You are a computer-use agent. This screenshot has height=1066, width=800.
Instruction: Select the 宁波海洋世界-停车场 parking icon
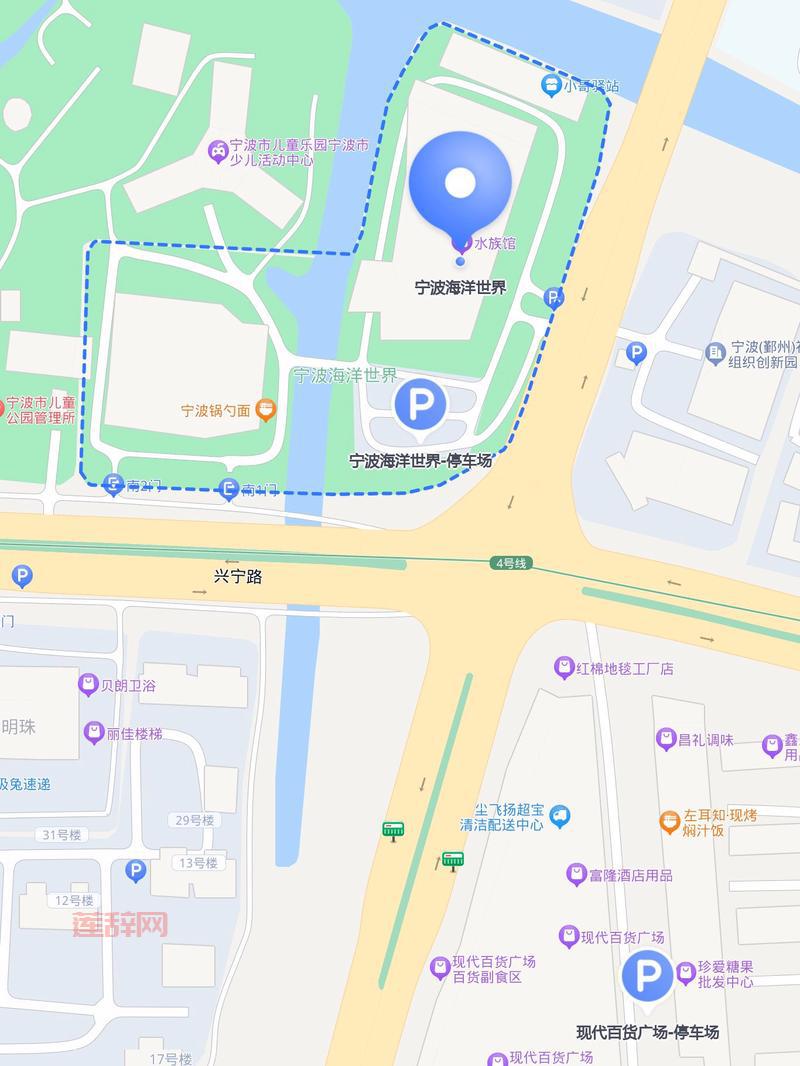[420, 402]
